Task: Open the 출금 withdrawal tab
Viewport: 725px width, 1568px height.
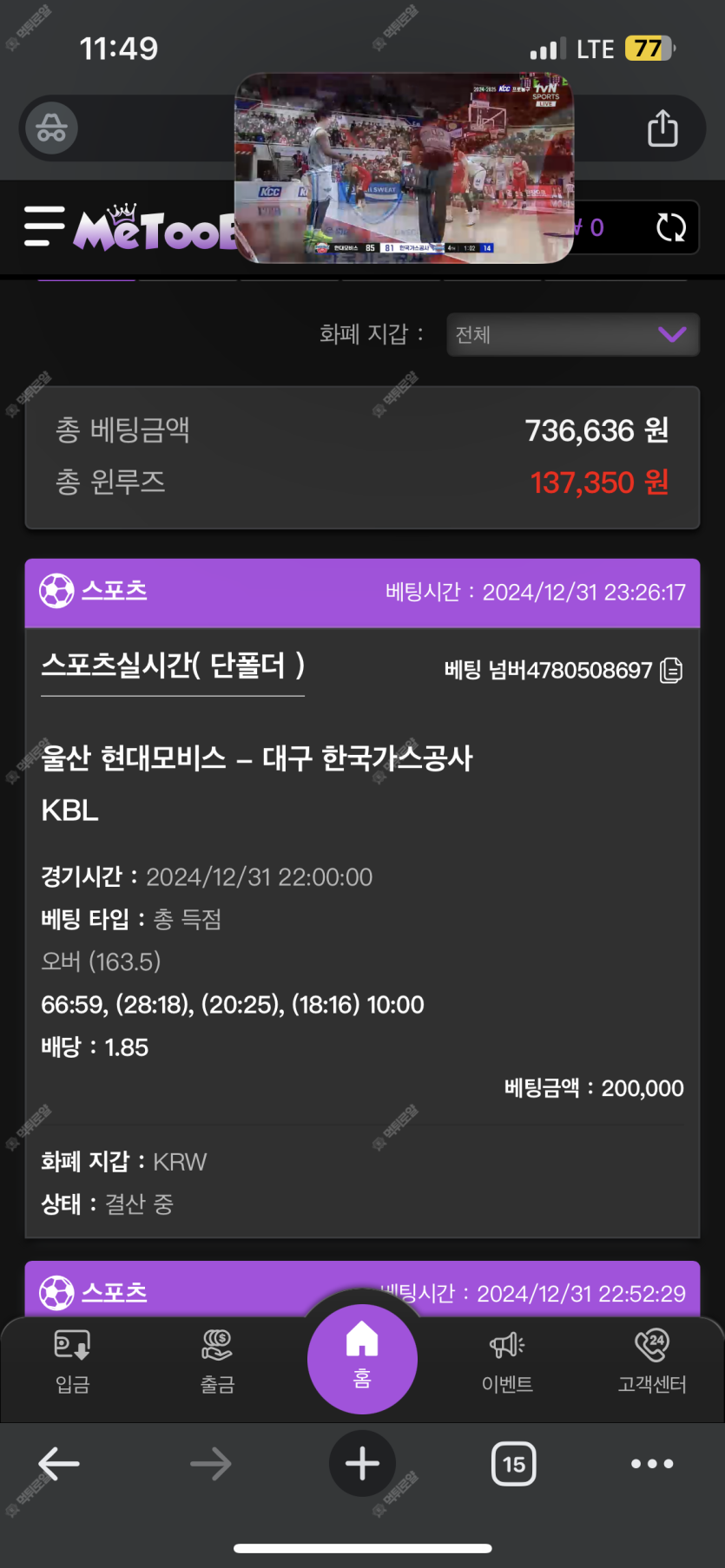Action: point(217,1361)
